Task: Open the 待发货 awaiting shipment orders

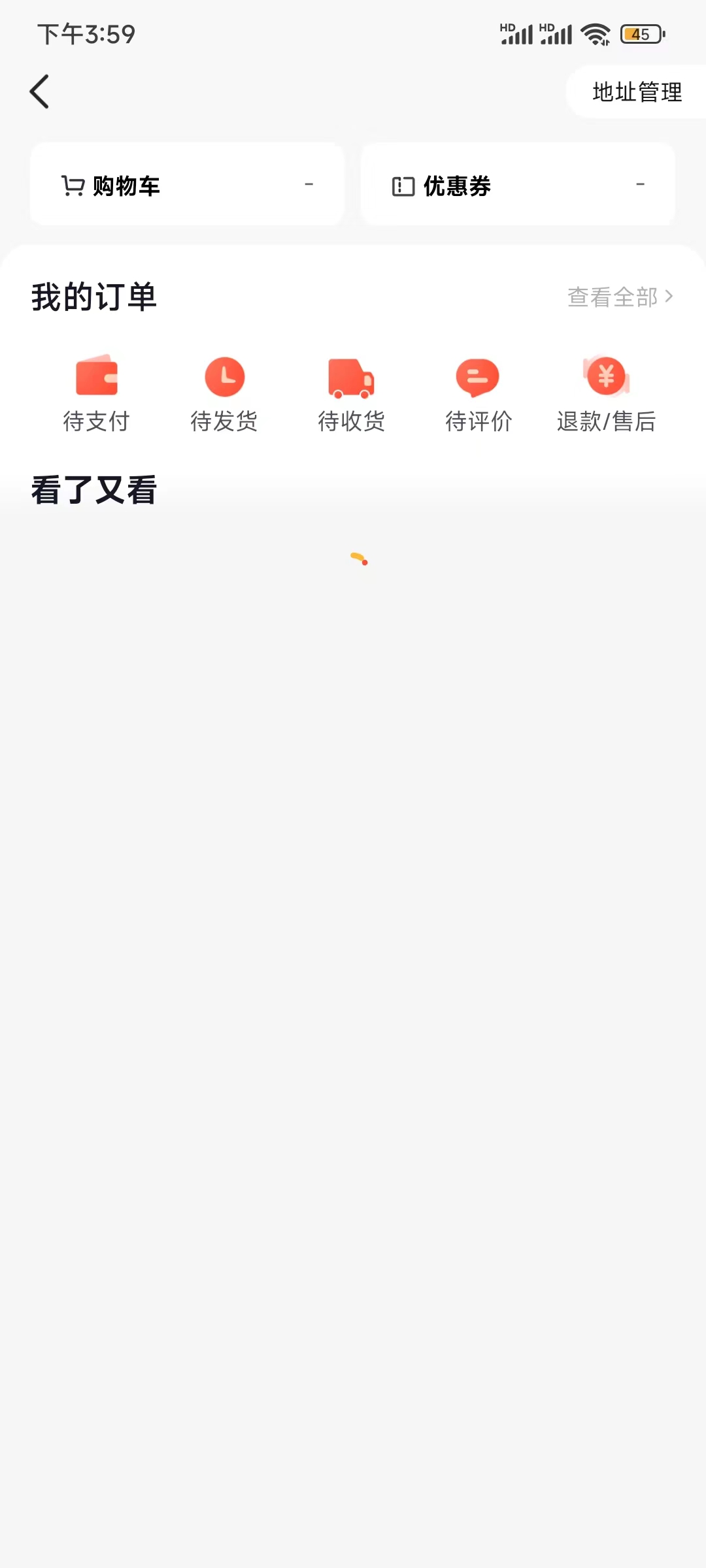Action: pos(224,392)
